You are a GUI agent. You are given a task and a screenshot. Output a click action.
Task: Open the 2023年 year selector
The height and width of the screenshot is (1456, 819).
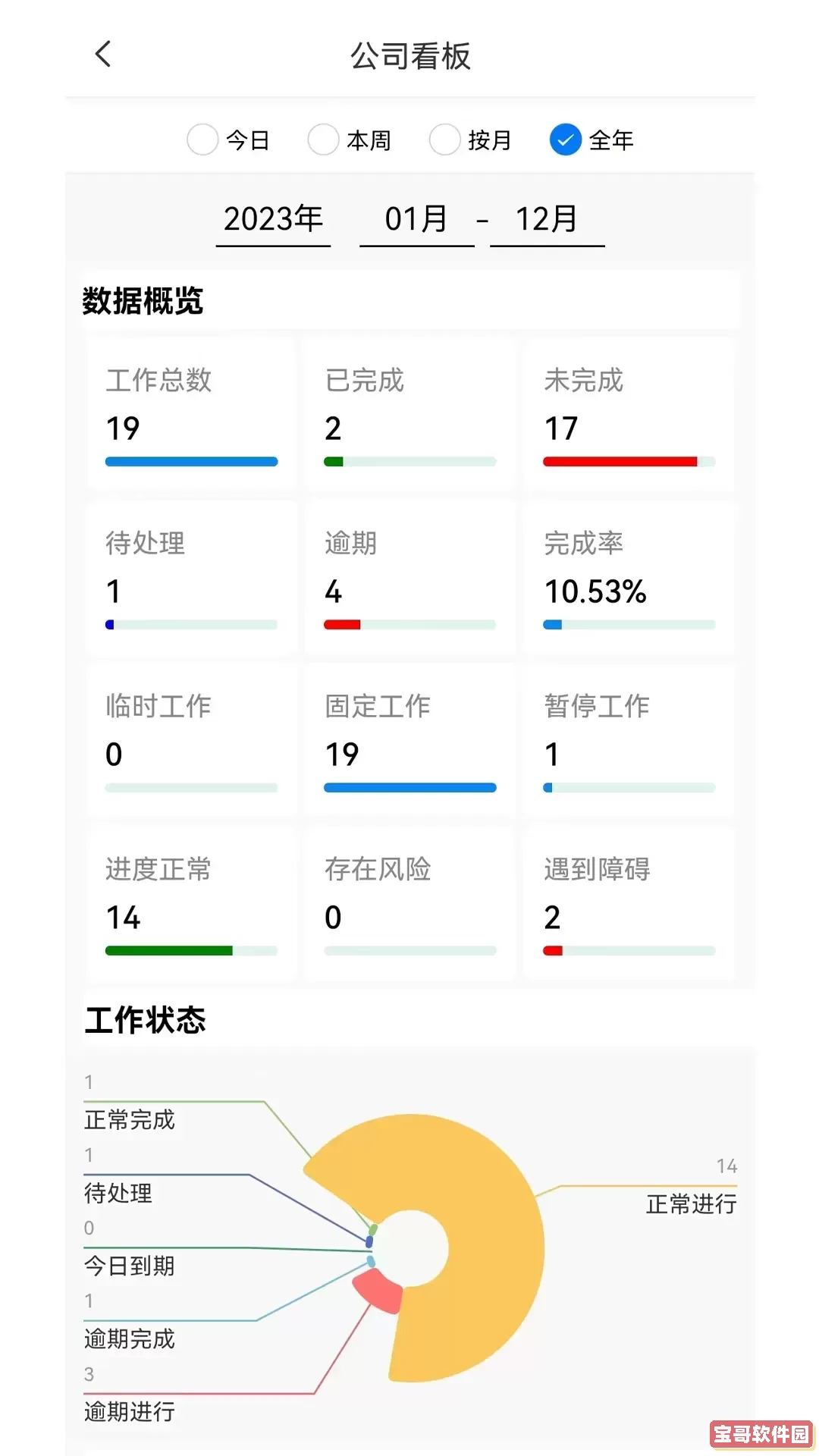coord(273,220)
